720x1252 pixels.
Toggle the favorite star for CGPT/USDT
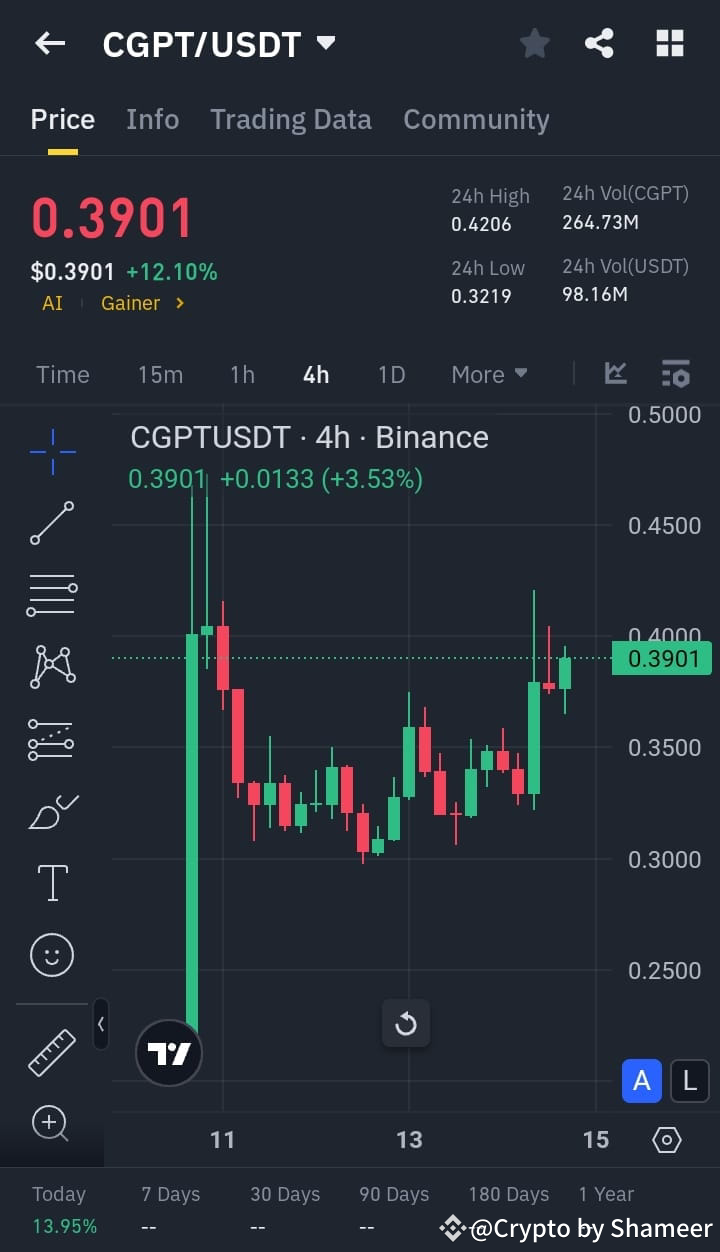pos(534,43)
